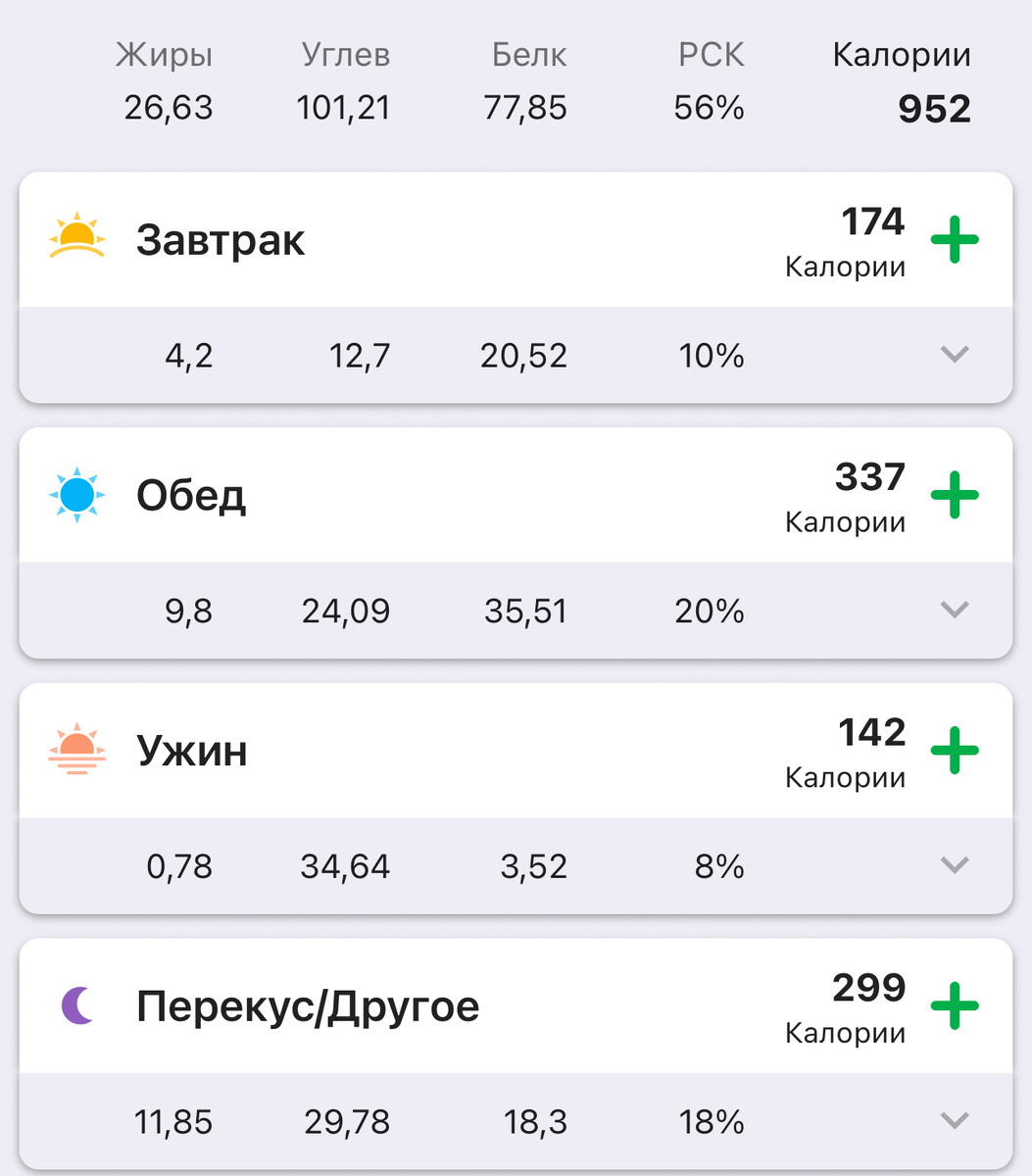Open Обед by clicking its title
This screenshot has width=1032, height=1176.
tap(192, 495)
